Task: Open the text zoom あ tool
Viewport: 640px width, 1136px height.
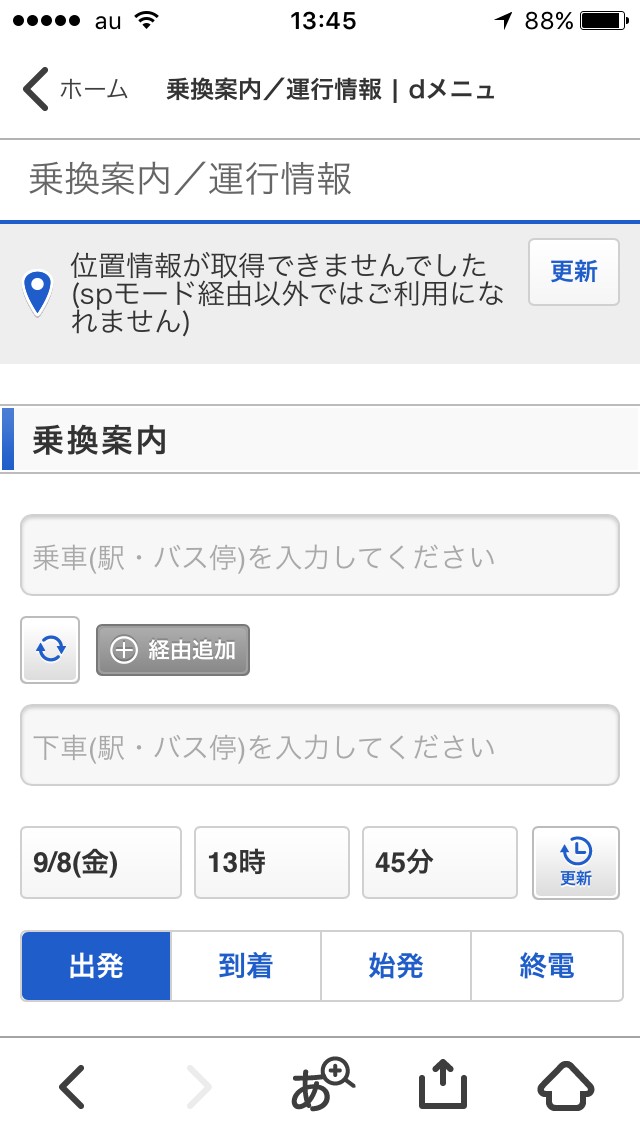Action: click(x=322, y=1087)
